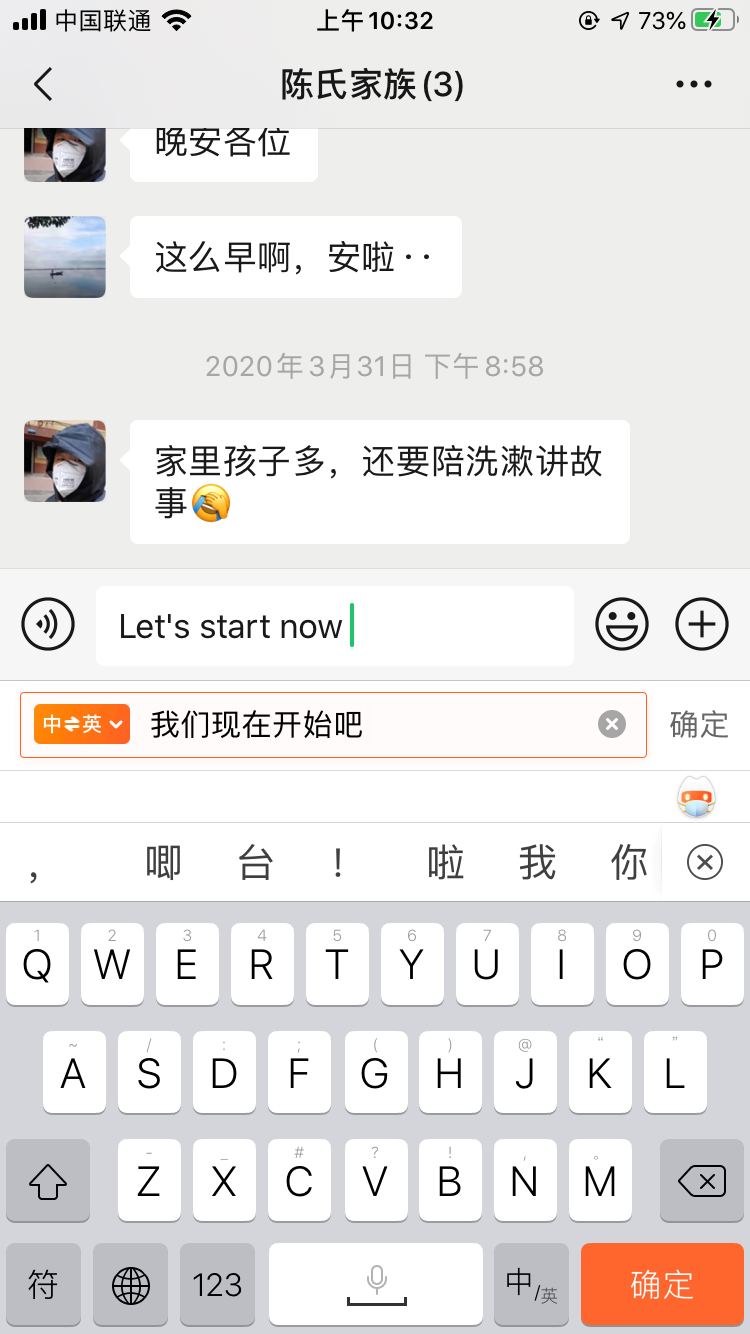Pick candidate word 啦
Screen dimensions: 750x1334
(446, 862)
